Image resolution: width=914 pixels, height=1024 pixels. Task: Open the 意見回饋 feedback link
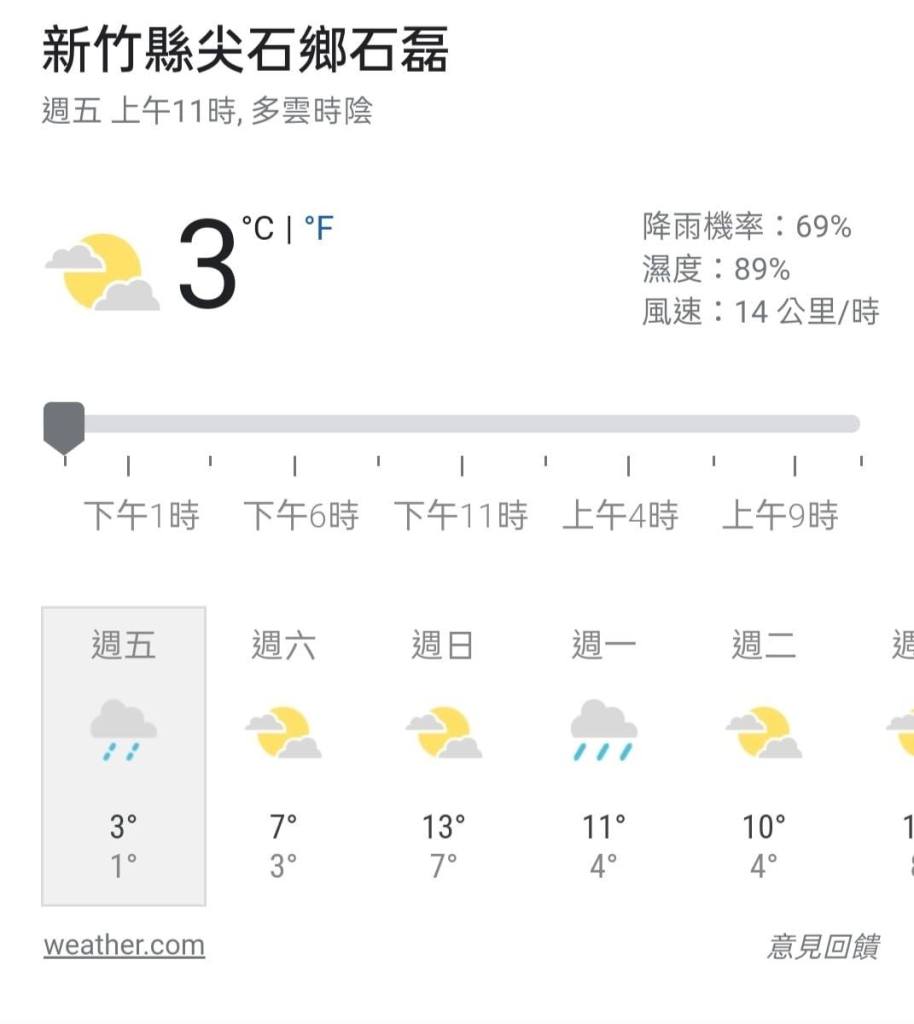tap(822, 946)
